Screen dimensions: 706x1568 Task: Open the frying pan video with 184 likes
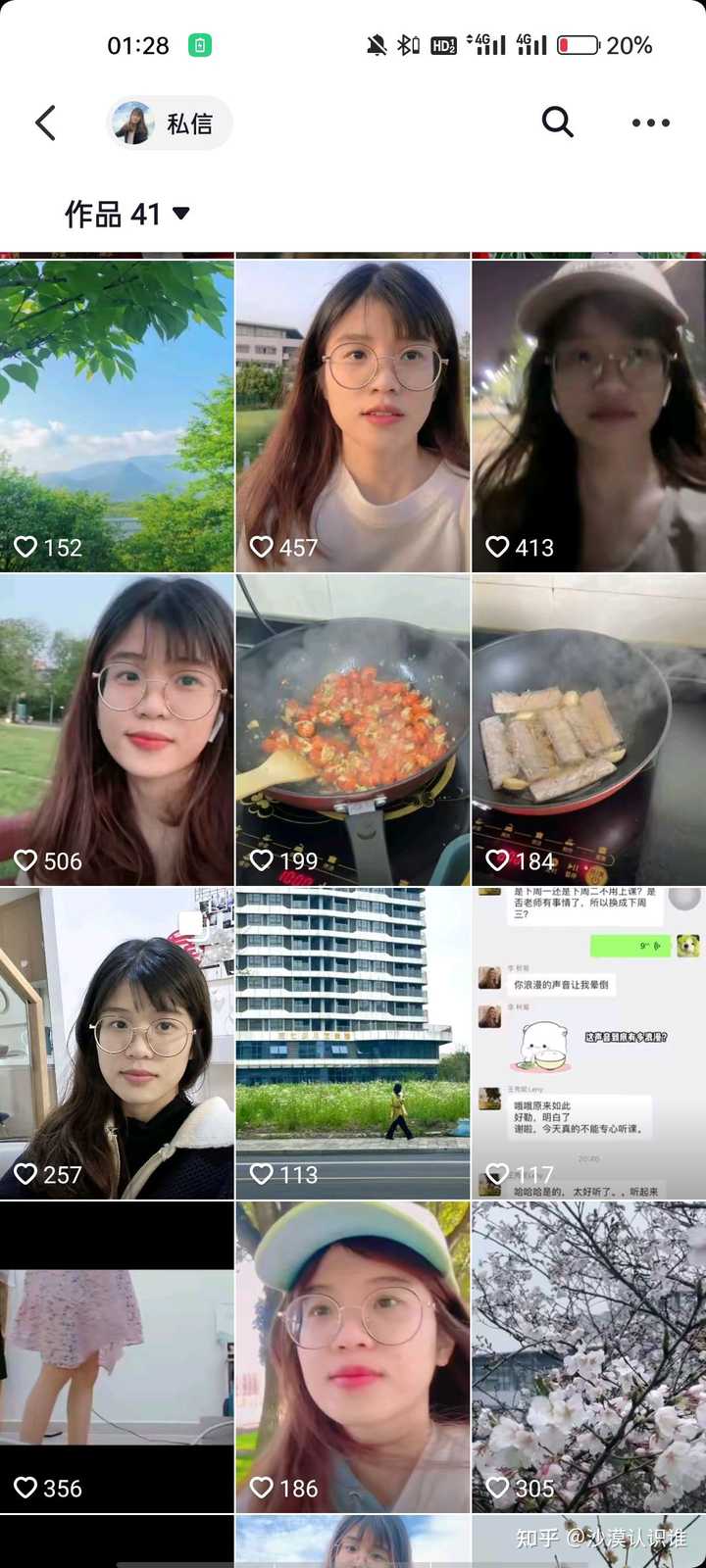pos(588,730)
